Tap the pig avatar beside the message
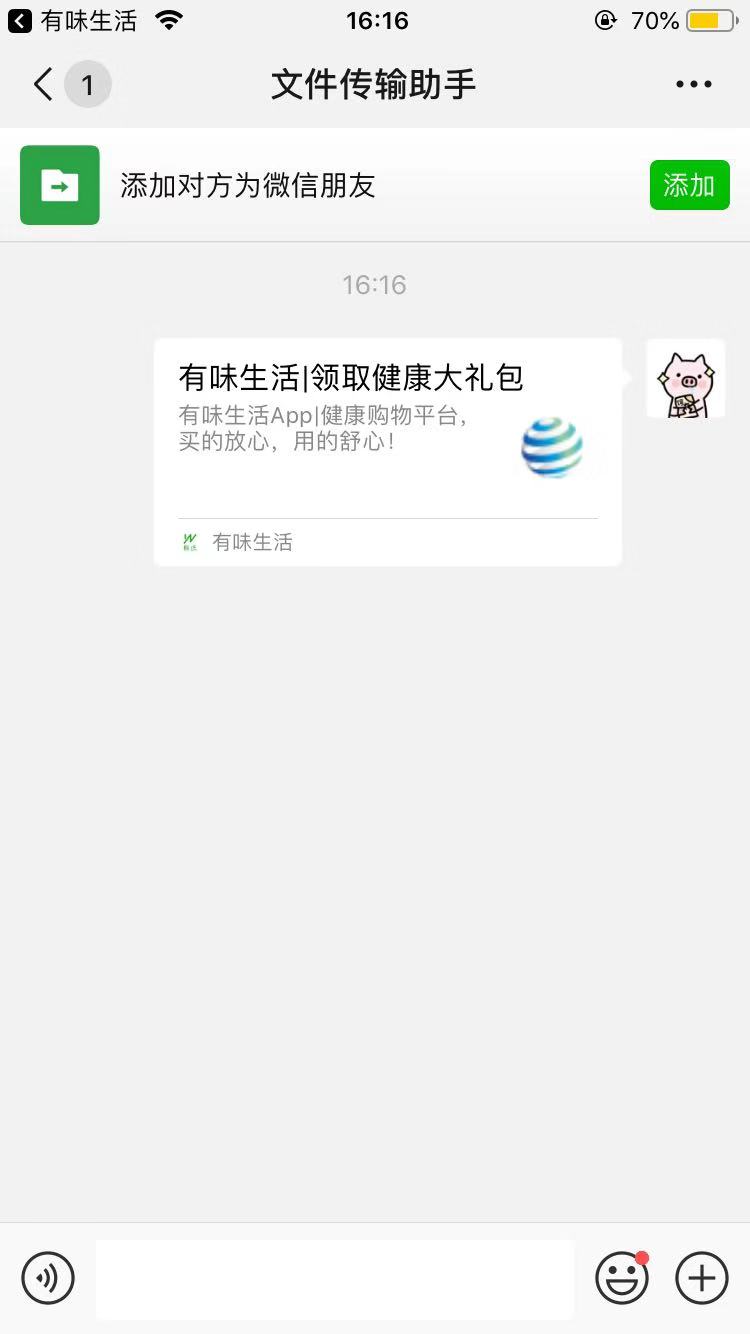Image resolution: width=750 pixels, height=1334 pixels. coord(686,379)
